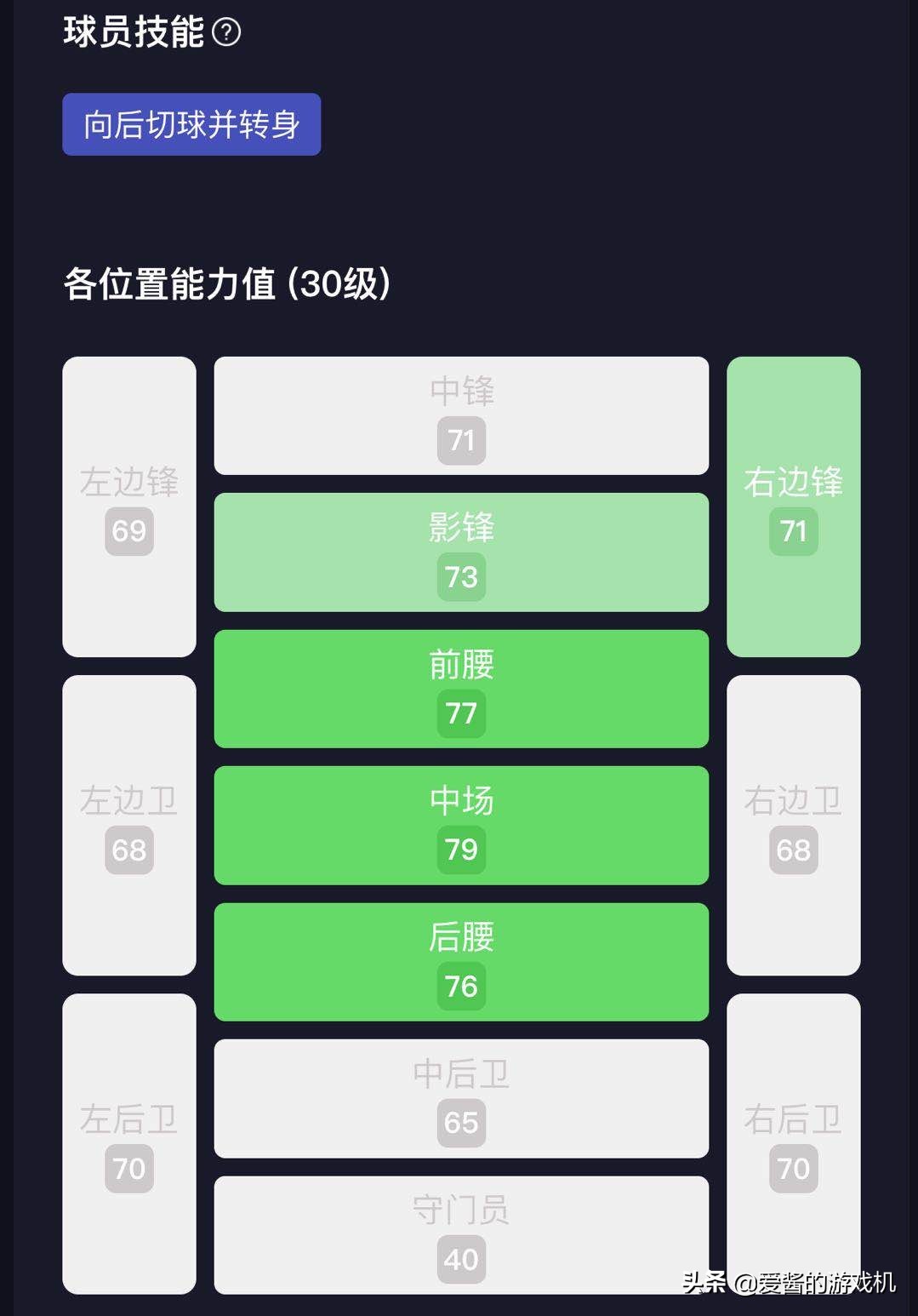The height and width of the screenshot is (1316, 918).
Task: Click the rating badge 79 on 中场
Action: [461, 849]
